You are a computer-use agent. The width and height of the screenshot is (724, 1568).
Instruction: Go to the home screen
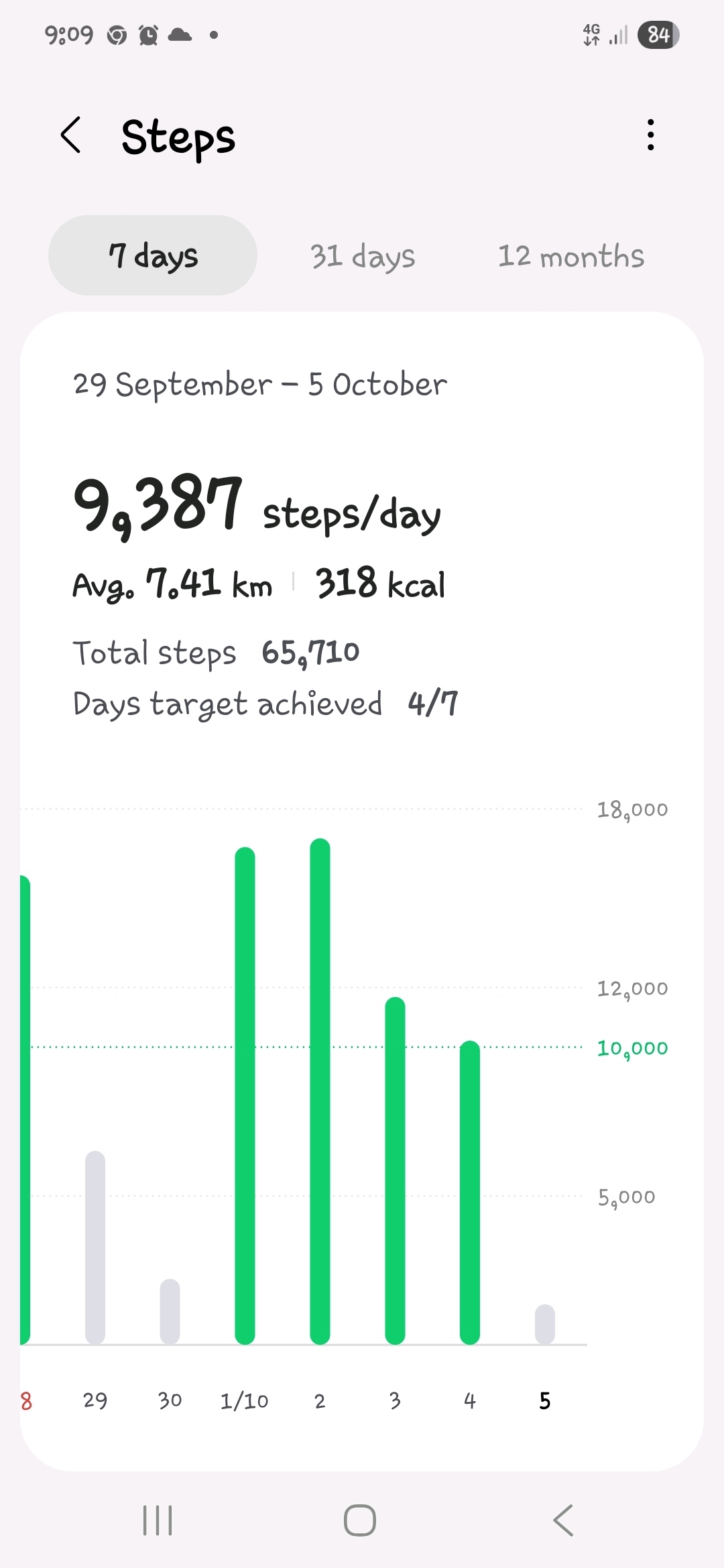pos(360,1520)
